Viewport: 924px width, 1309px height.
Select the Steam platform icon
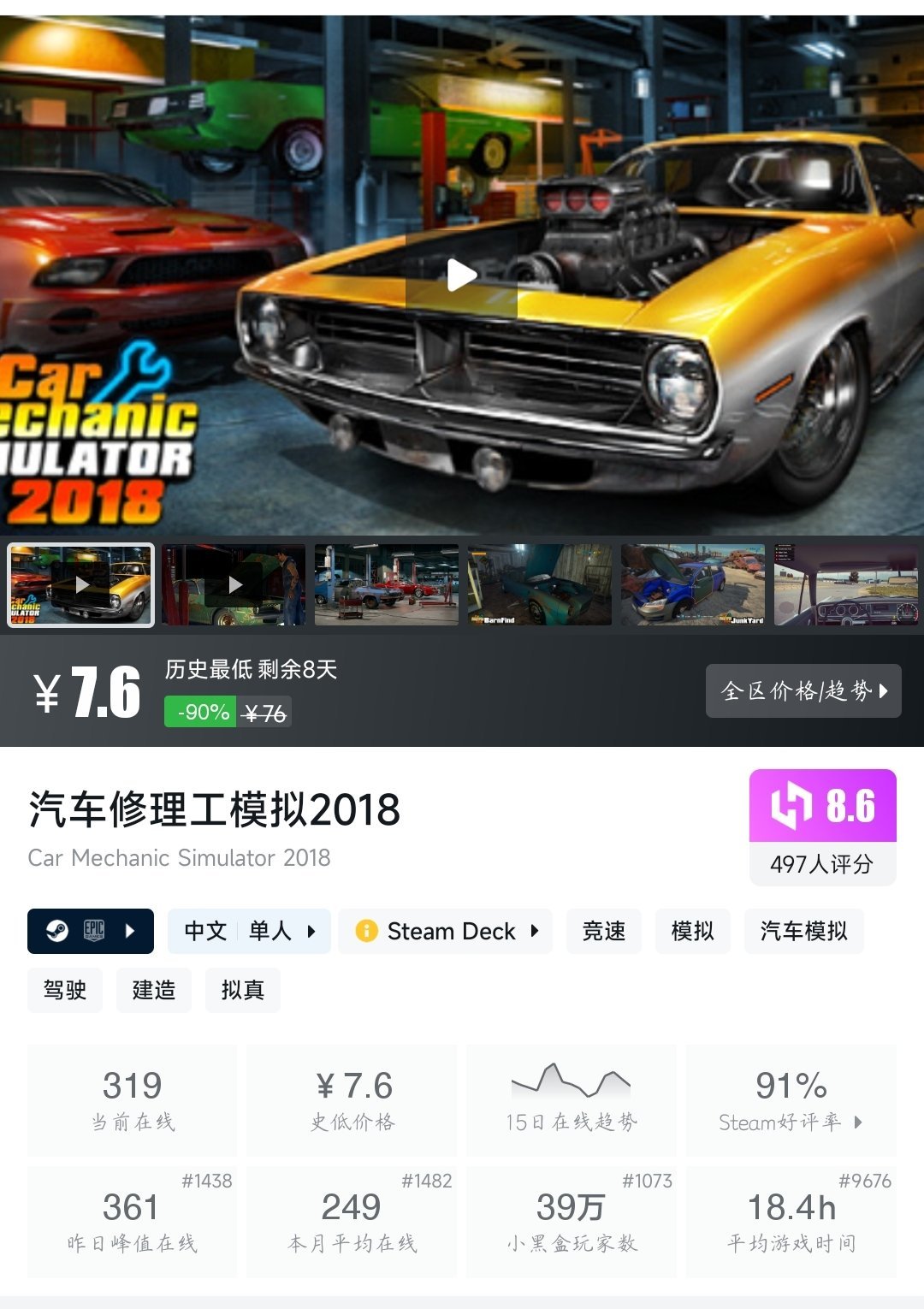[x=56, y=931]
